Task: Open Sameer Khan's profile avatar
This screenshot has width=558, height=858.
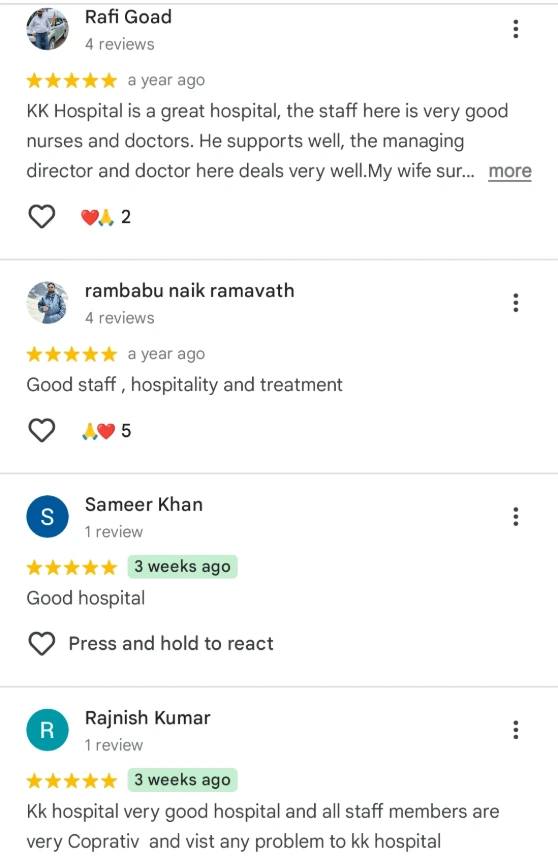Action: point(48,517)
